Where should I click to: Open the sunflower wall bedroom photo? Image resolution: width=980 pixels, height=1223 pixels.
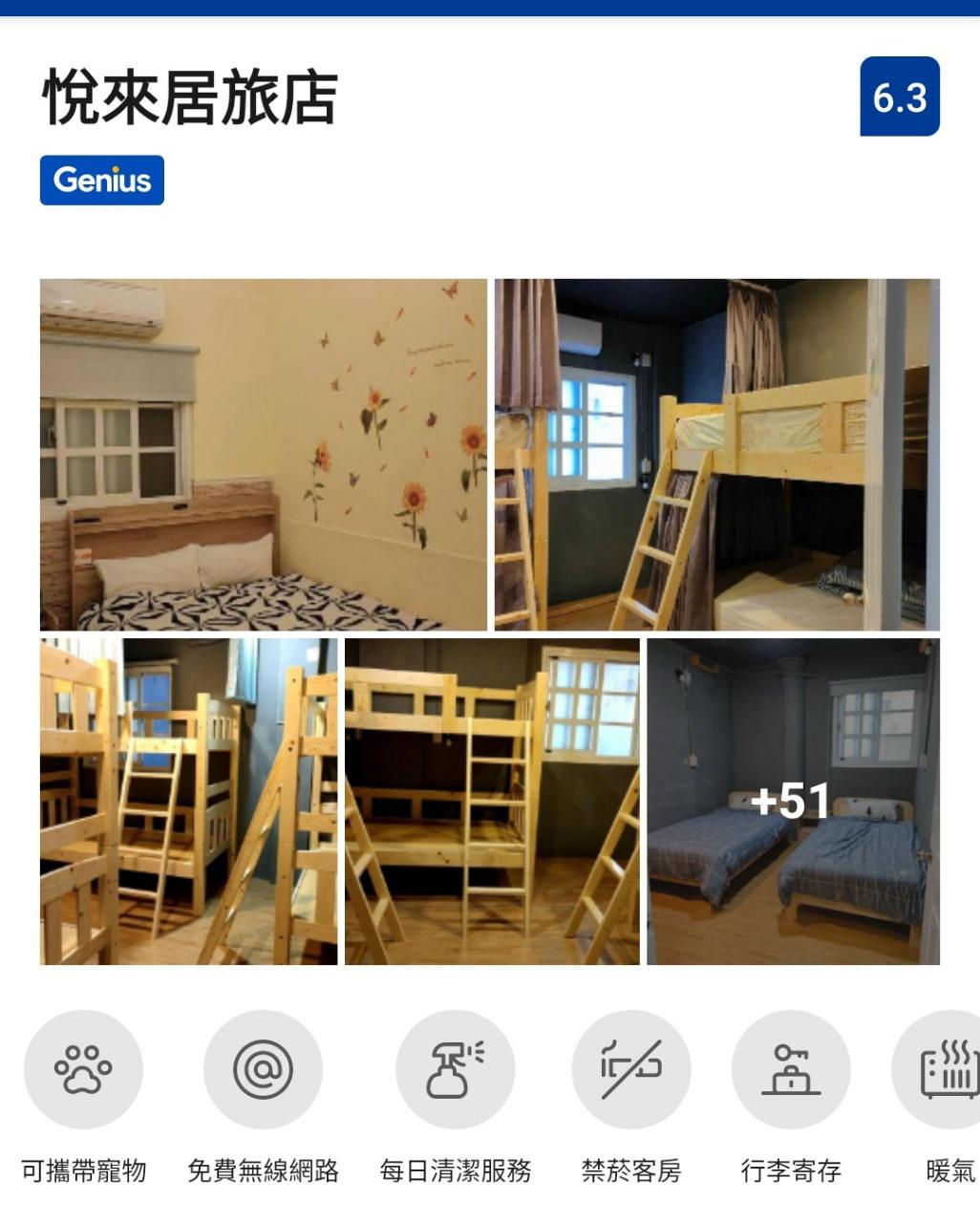(263, 454)
